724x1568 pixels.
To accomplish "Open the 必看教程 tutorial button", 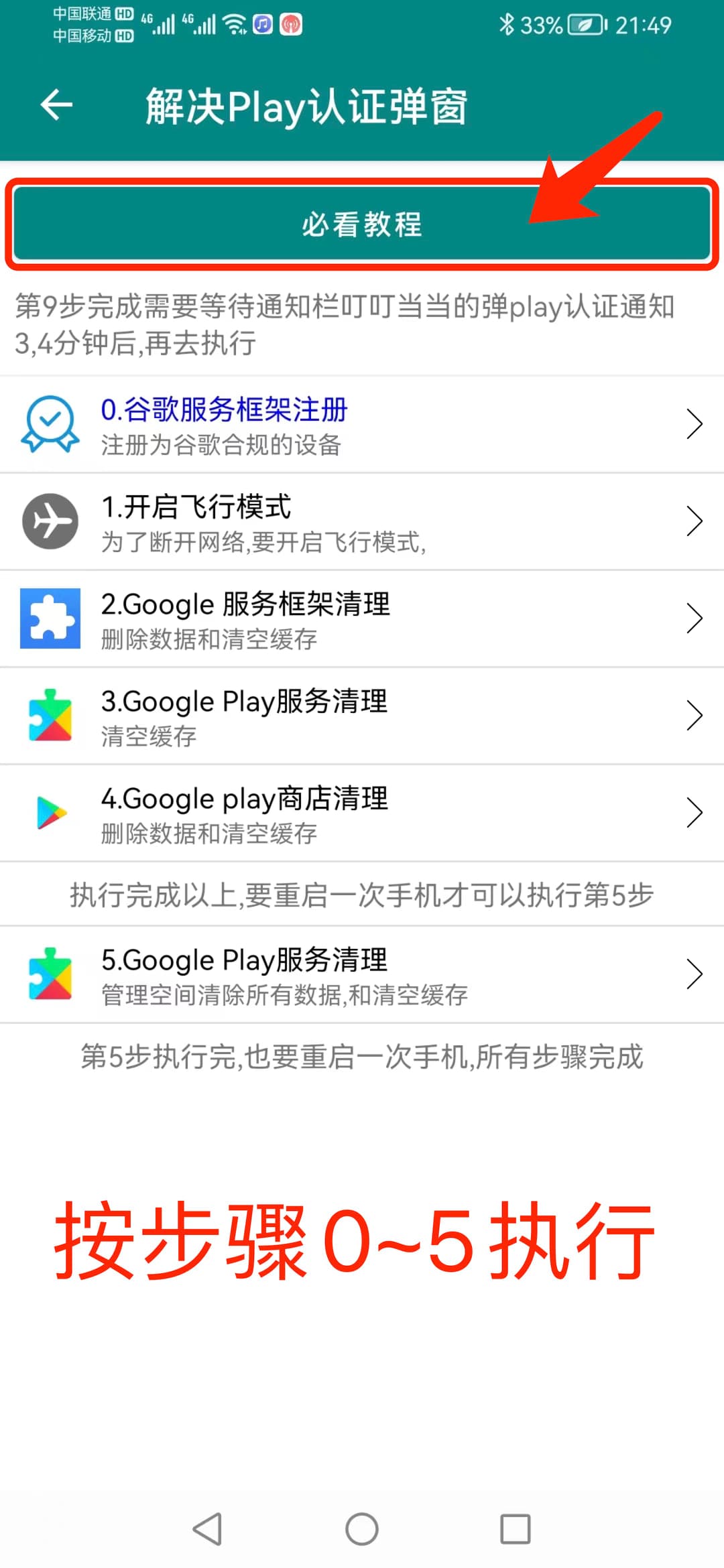I will click(x=362, y=224).
